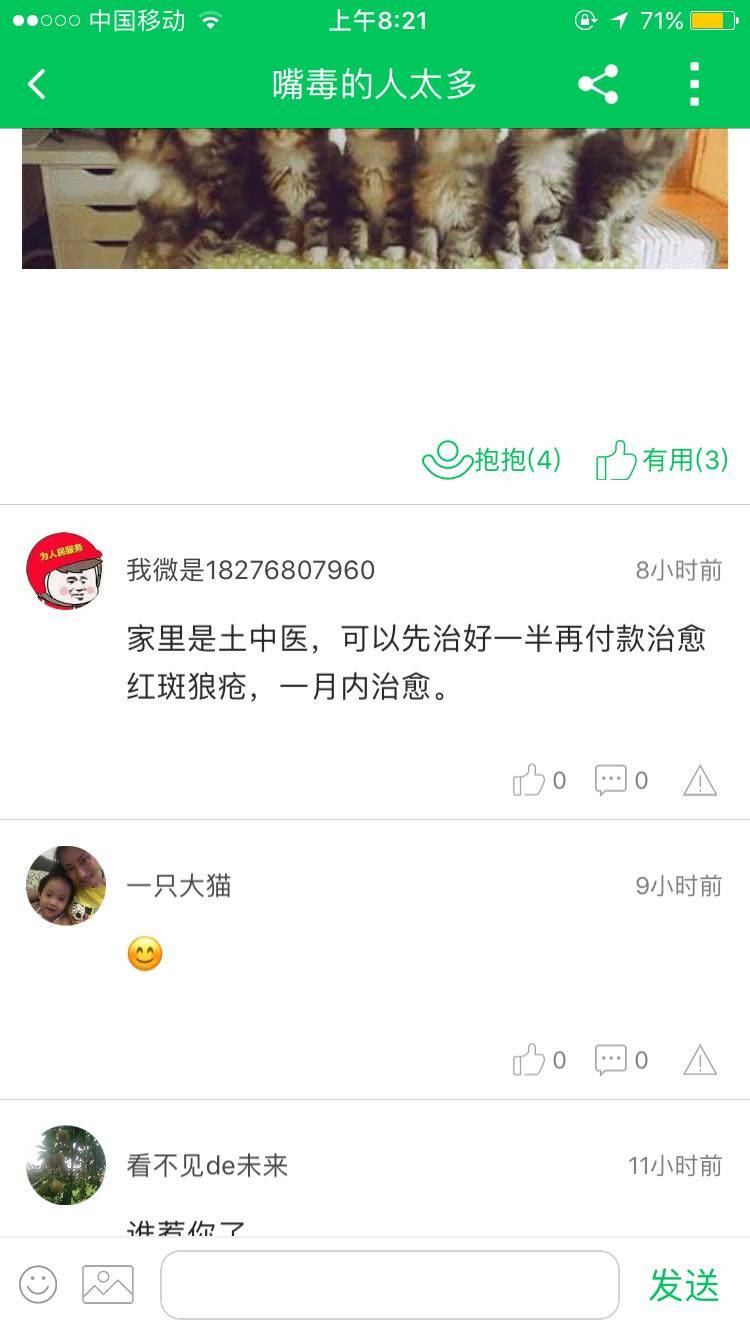Attach a picture to the comment
The image size is (750, 1334).
click(108, 1285)
